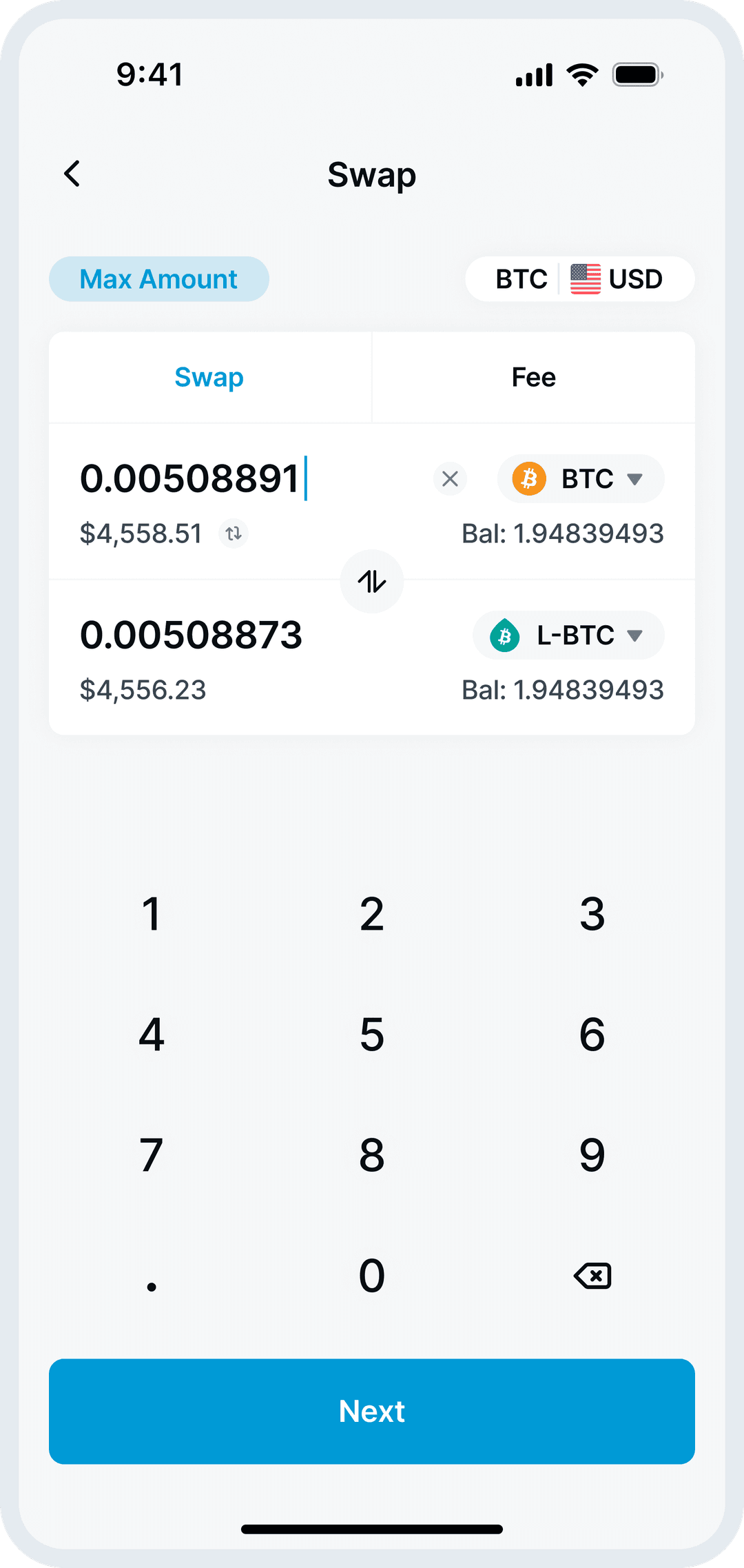Focus the 0.00508891 amount field
The image size is (744, 1568).
point(190,478)
